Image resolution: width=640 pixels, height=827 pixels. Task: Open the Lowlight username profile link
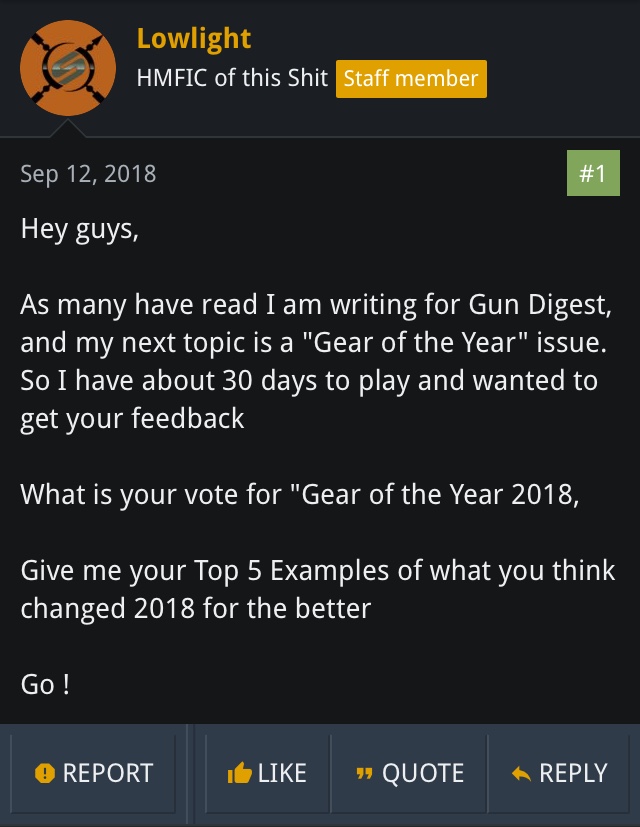click(x=193, y=38)
